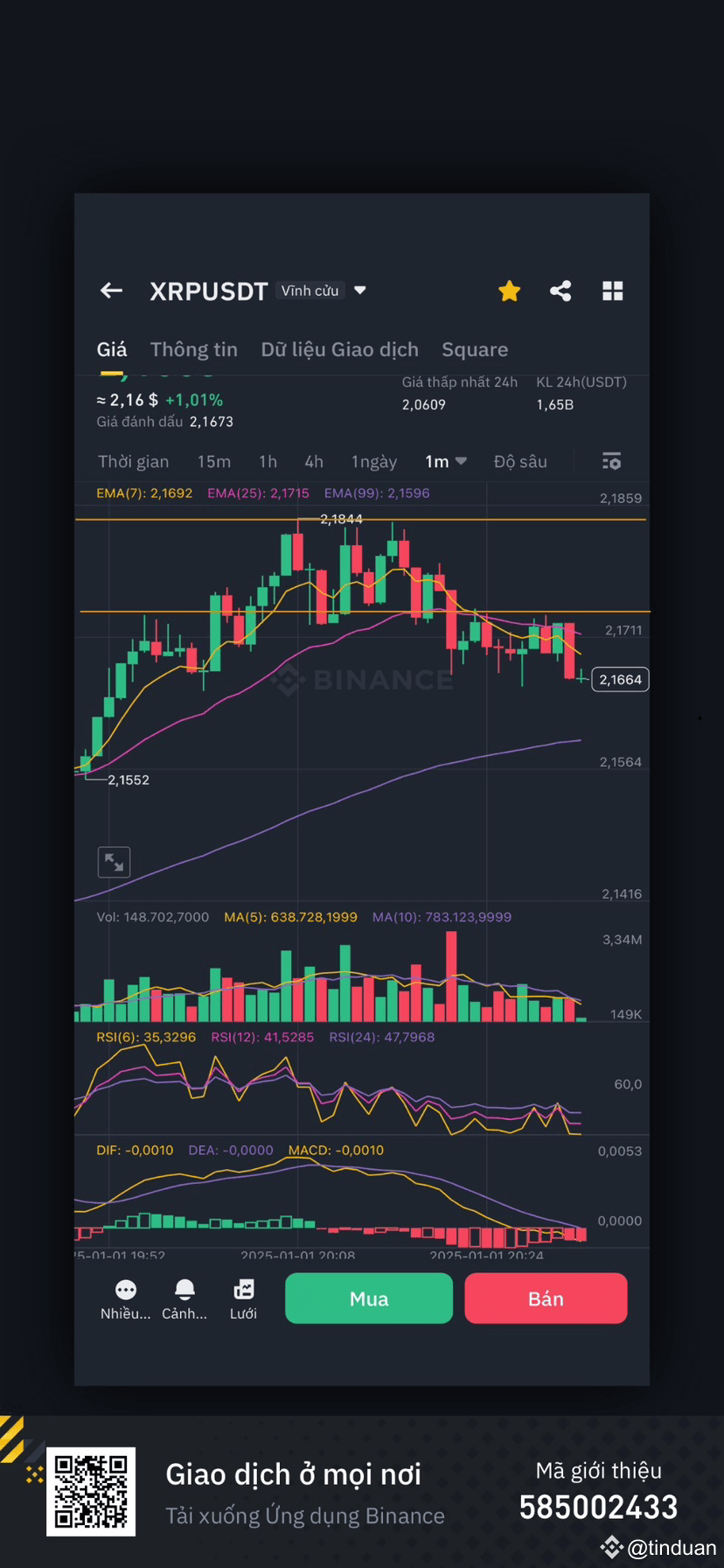Viewport: 724px width, 1568px height.
Task: Open the Độ sâu depth view
Action: (520, 461)
